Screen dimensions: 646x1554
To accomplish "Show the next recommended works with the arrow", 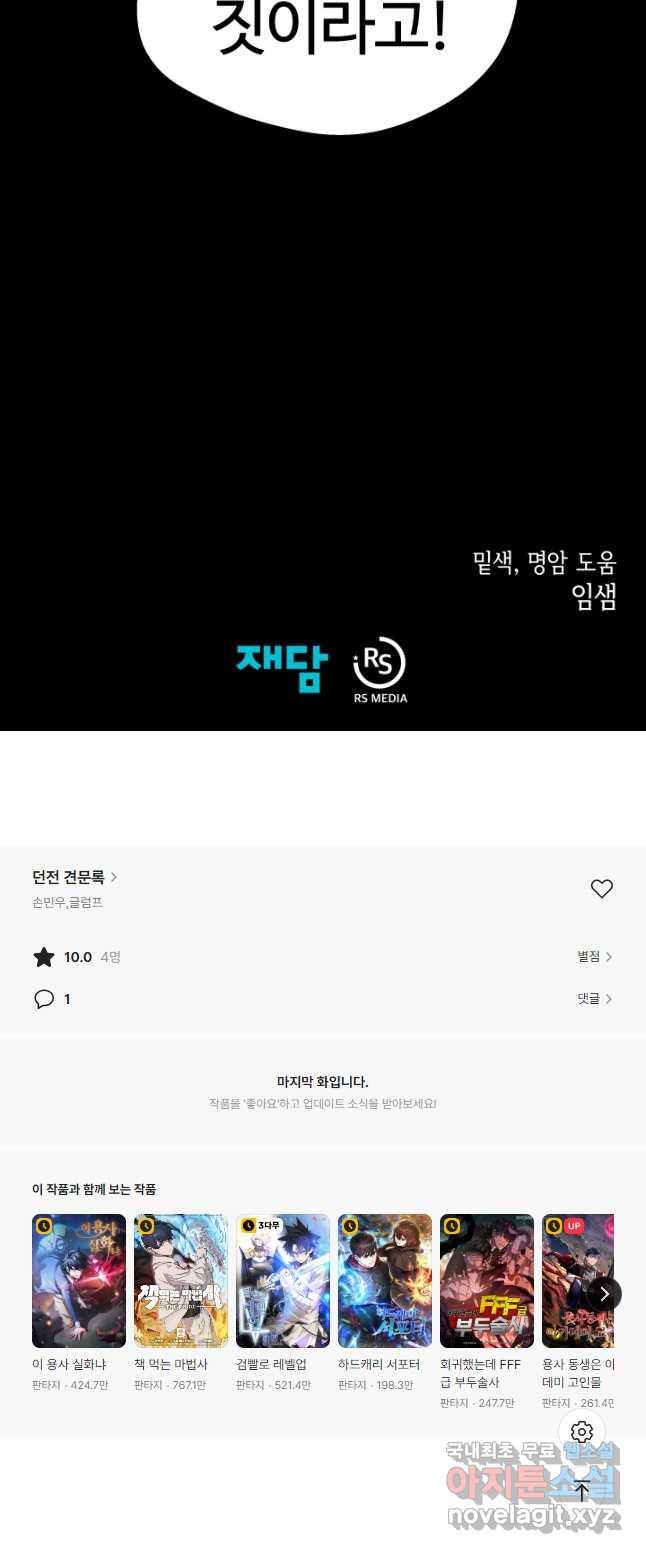I will pos(604,1294).
